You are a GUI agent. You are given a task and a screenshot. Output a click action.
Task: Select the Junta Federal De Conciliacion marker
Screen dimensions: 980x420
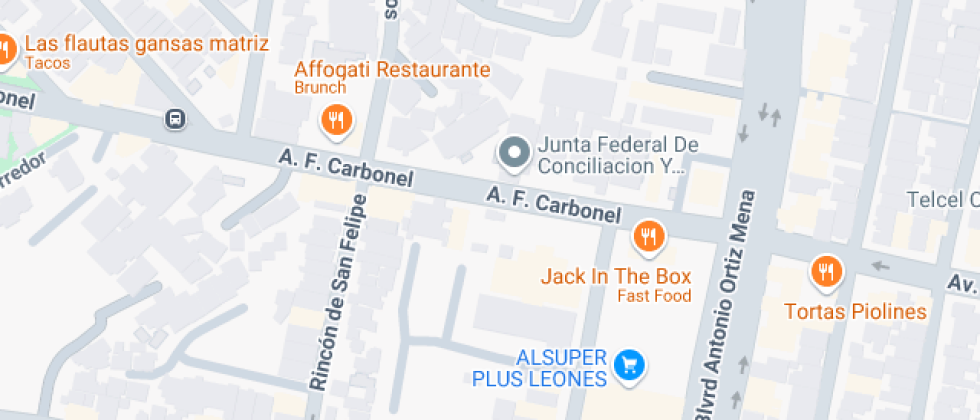[515, 153]
